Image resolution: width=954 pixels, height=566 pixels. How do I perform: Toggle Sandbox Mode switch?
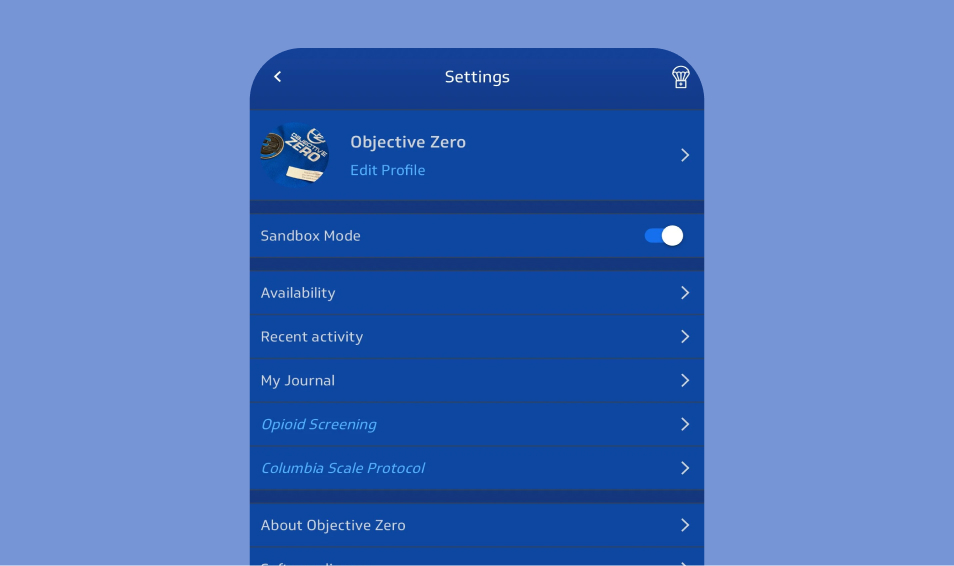coord(663,236)
